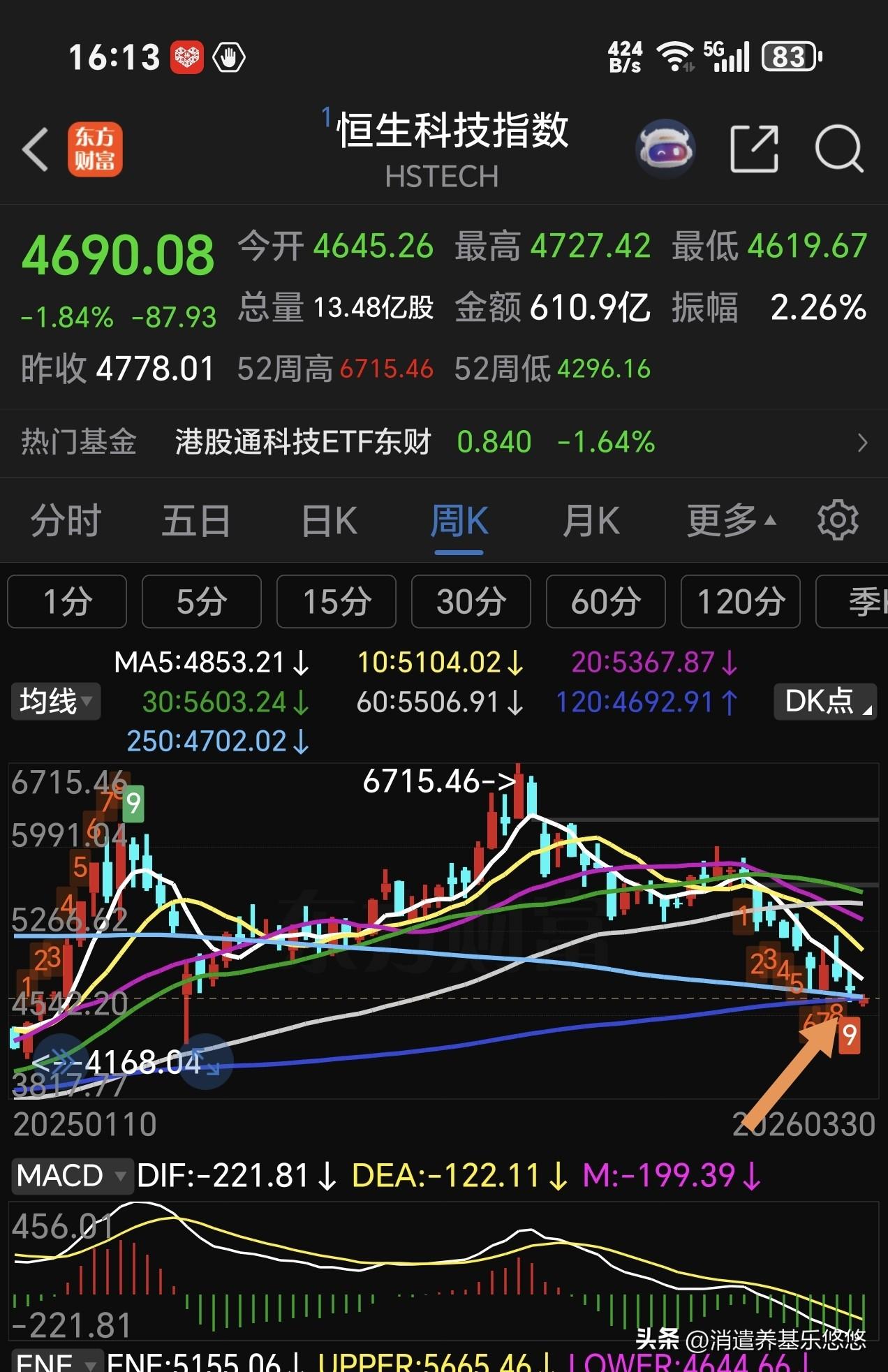Select the DK点 indicator button
888x1372 pixels.
(824, 702)
